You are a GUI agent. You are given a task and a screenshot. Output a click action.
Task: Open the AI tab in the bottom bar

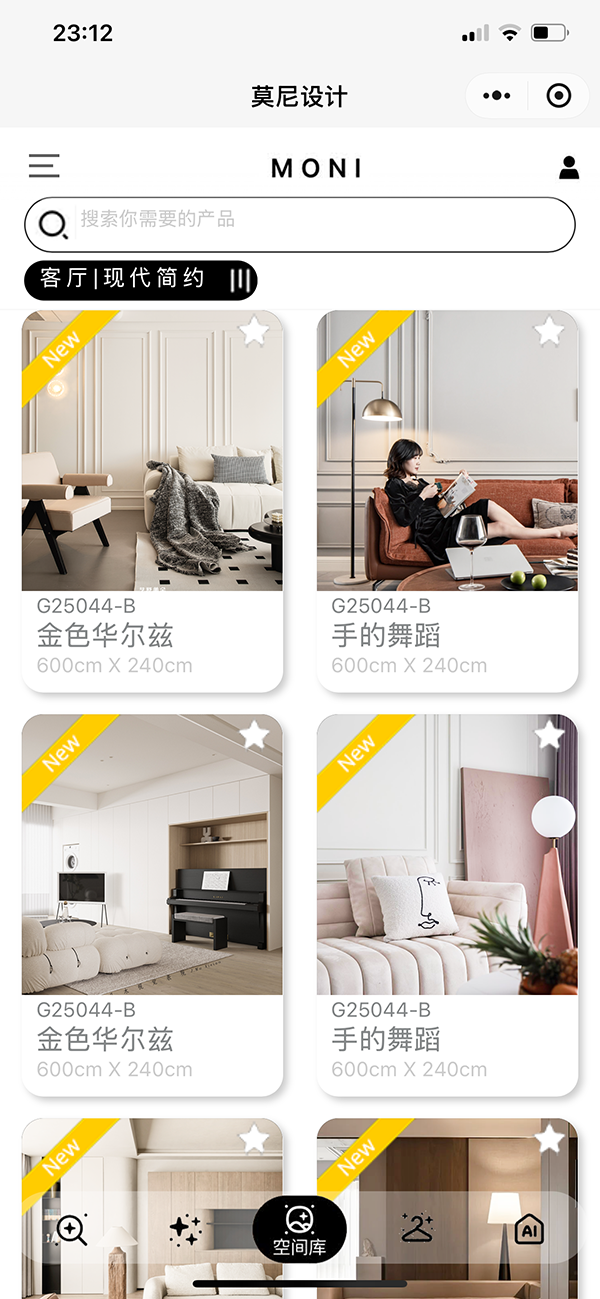click(529, 1229)
